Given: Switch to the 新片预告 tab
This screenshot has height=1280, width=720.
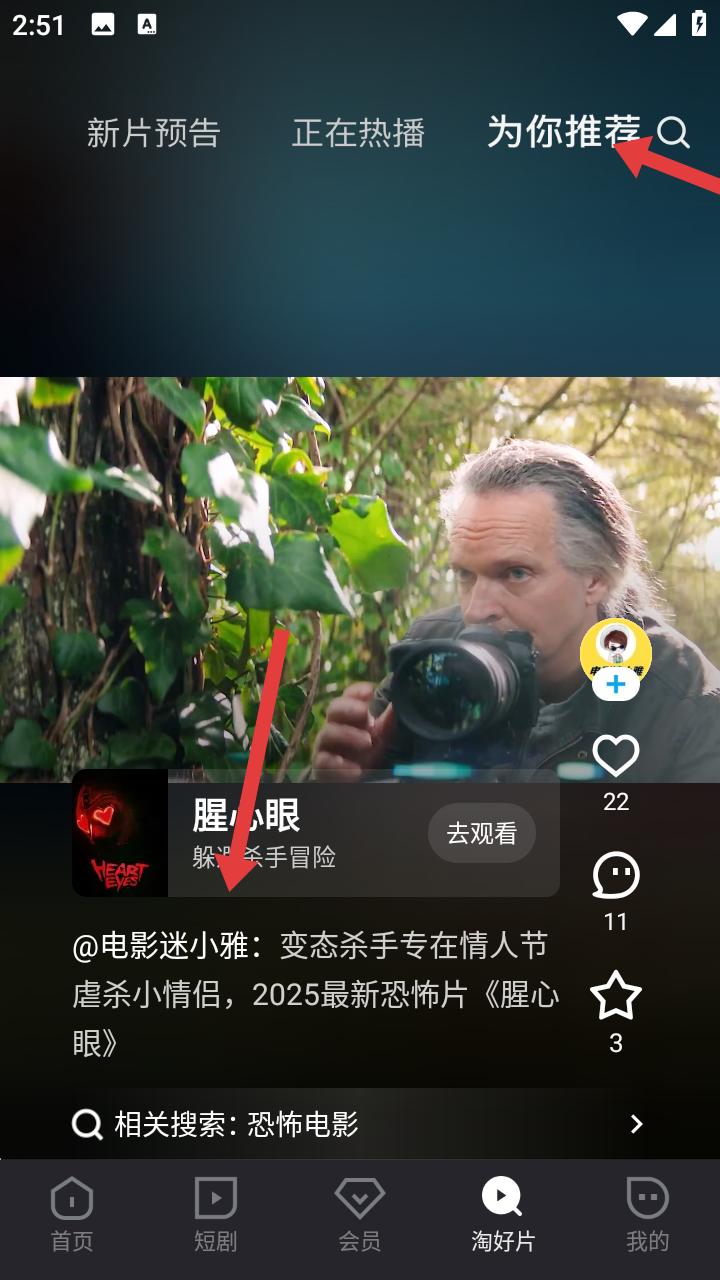Looking at the screenshot, I should [153, 133].
